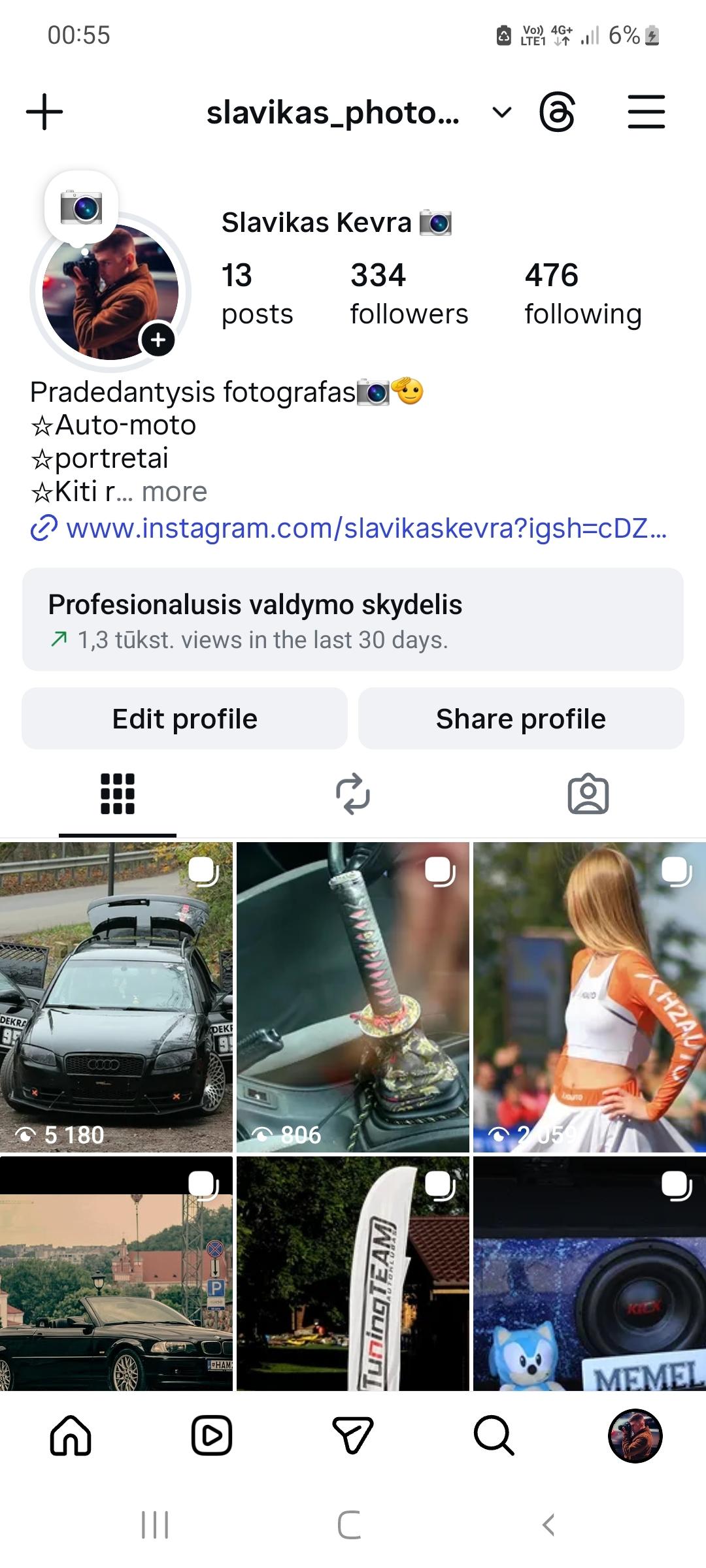Create a new post with plus icon
The height and width of the screenshot is (1568, 706).
coord(44,112)
